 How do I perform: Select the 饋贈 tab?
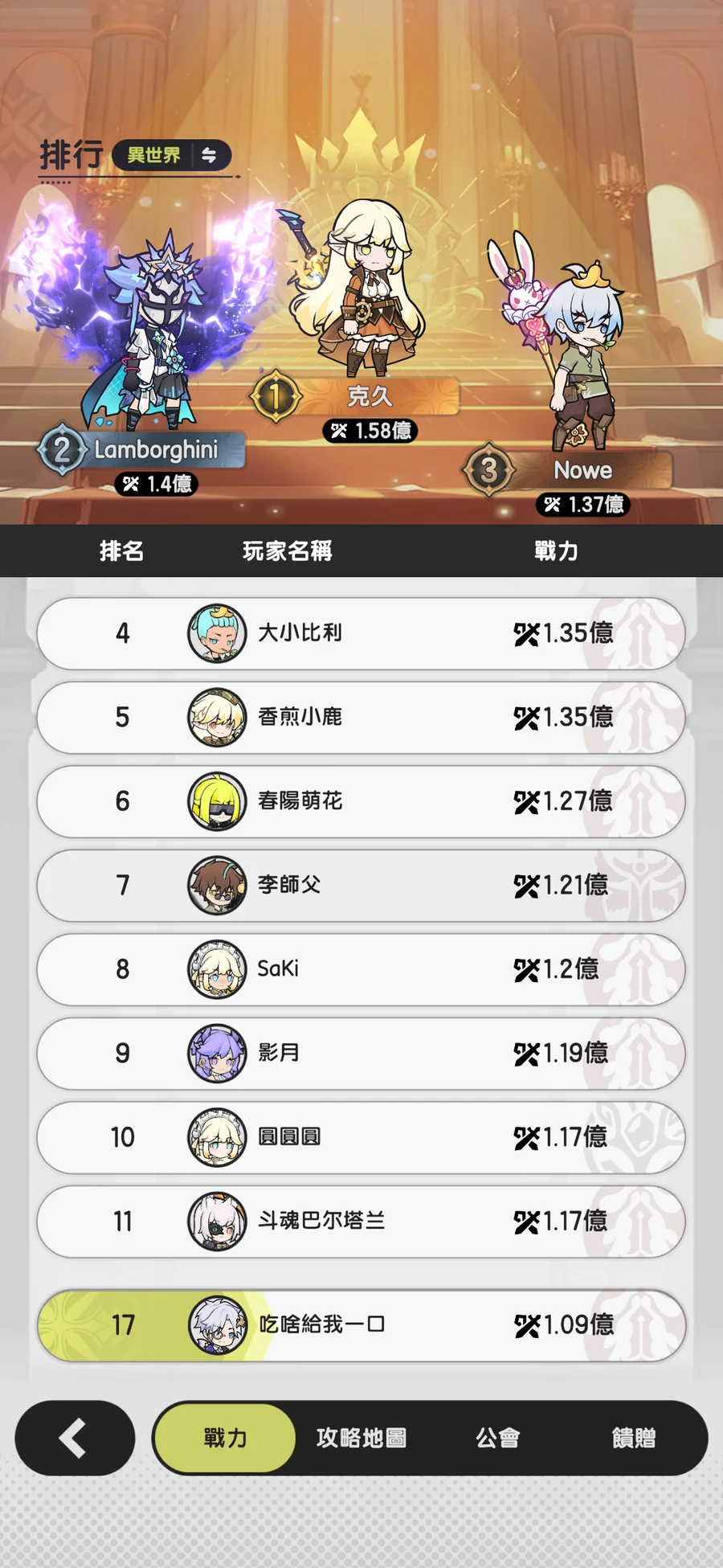tap(633, 1438)
